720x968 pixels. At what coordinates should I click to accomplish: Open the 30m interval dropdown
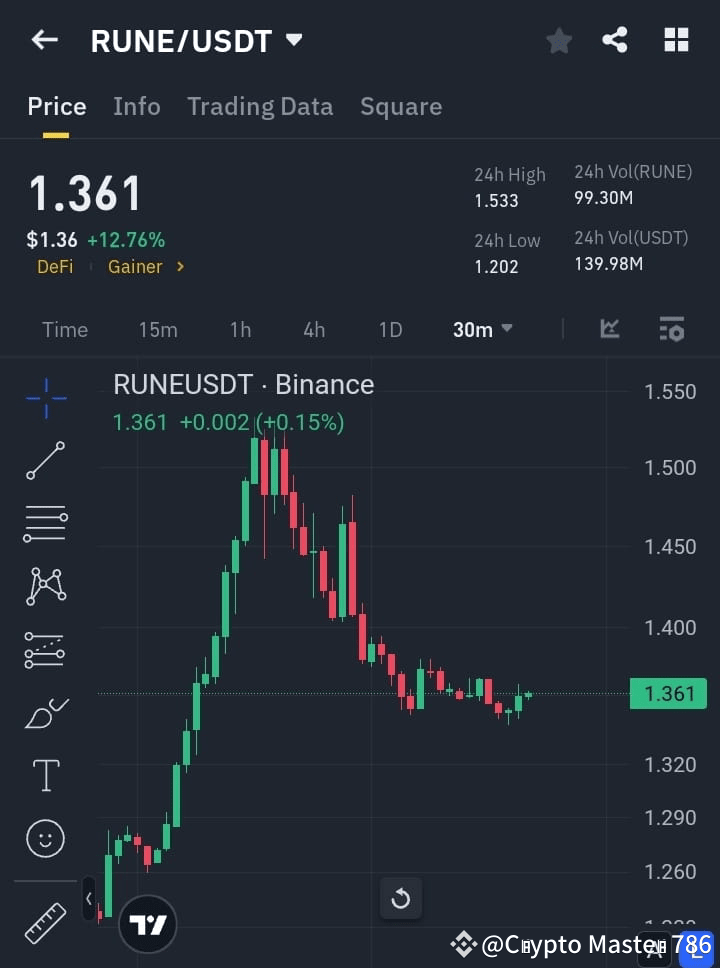[482, 329]
